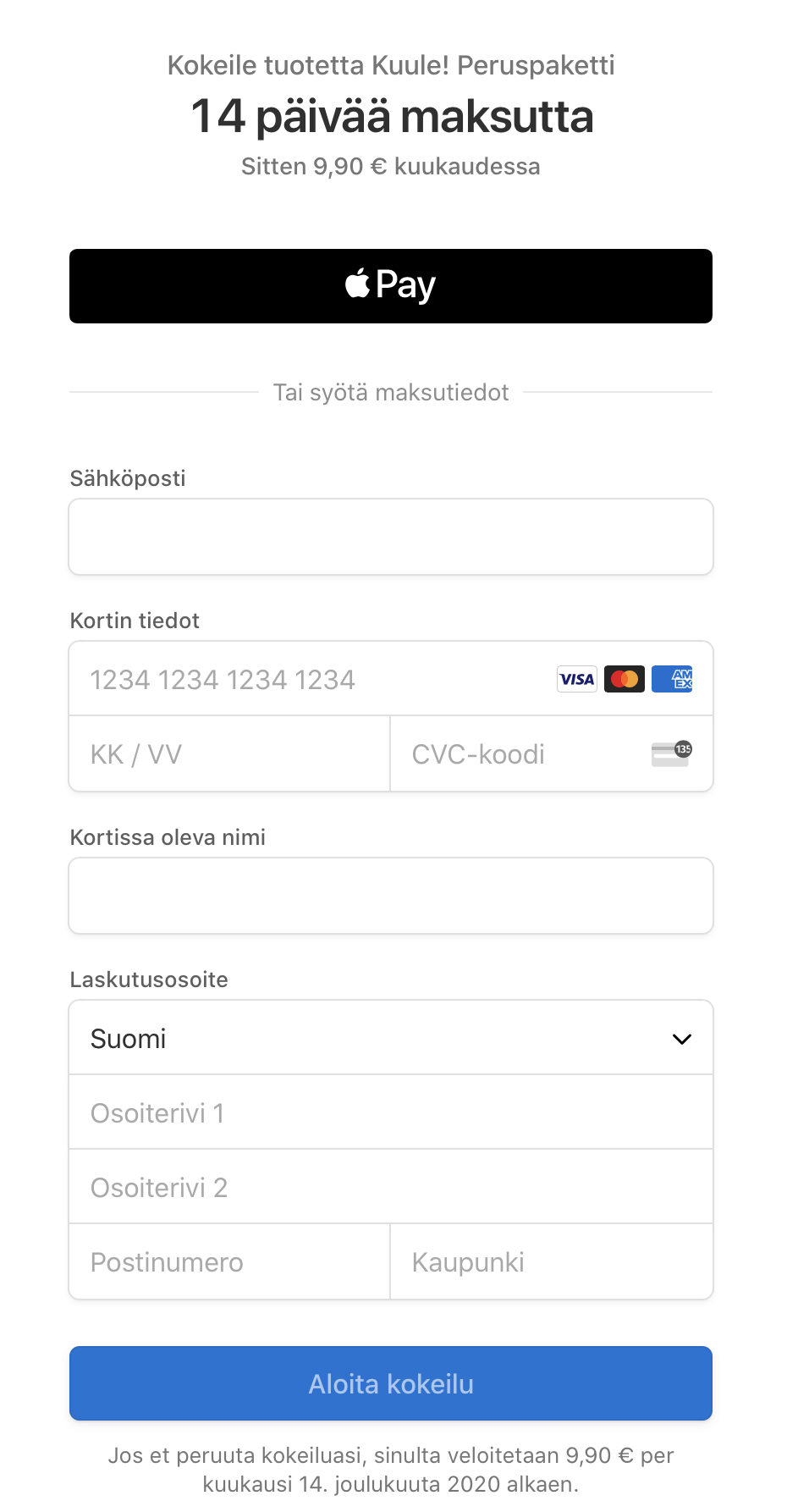Open the Suomi country dropdown

[391, 1038]
